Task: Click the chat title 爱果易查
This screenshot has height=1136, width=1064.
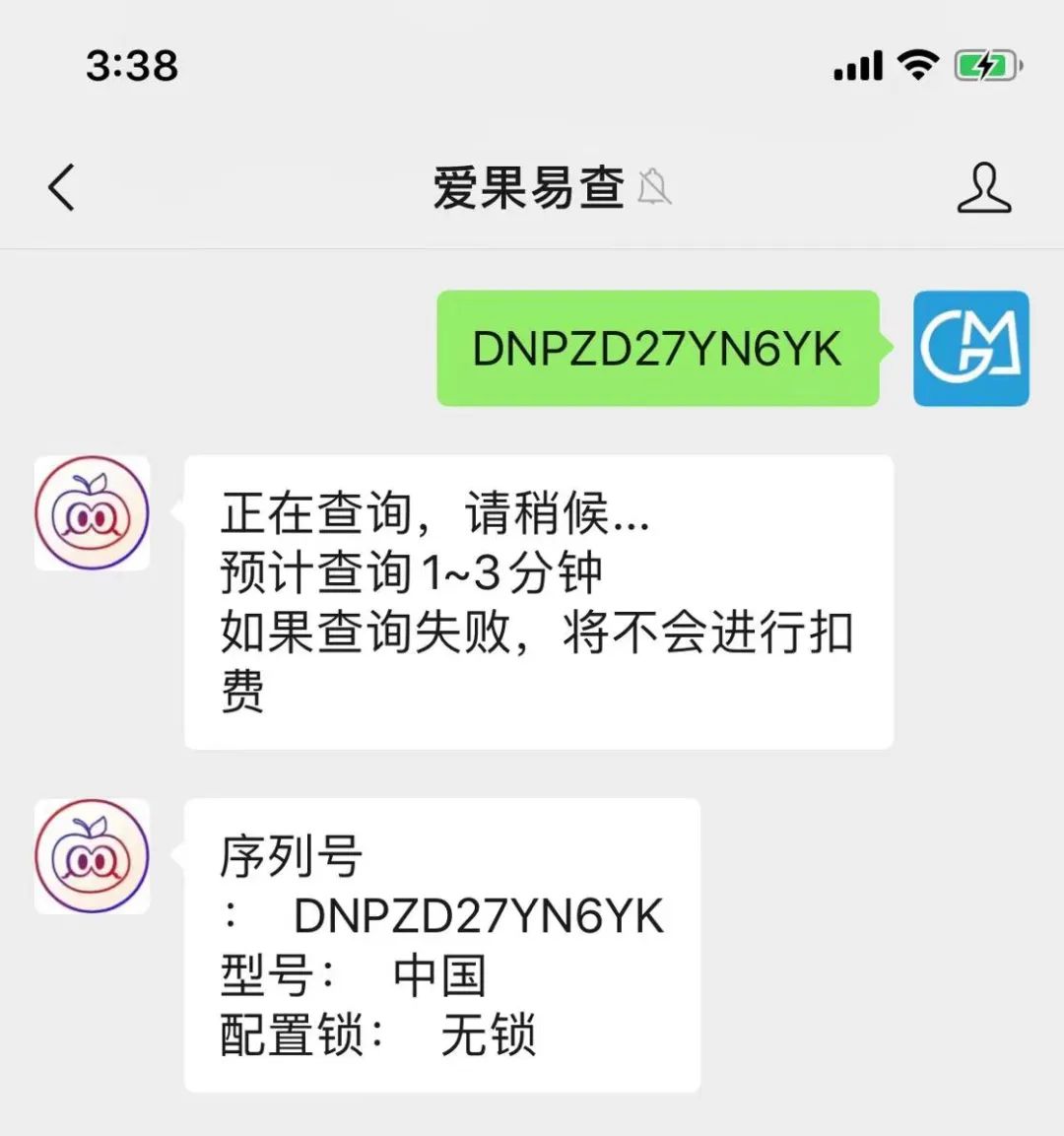Action: pyautogui.click(x=527, y=188)
